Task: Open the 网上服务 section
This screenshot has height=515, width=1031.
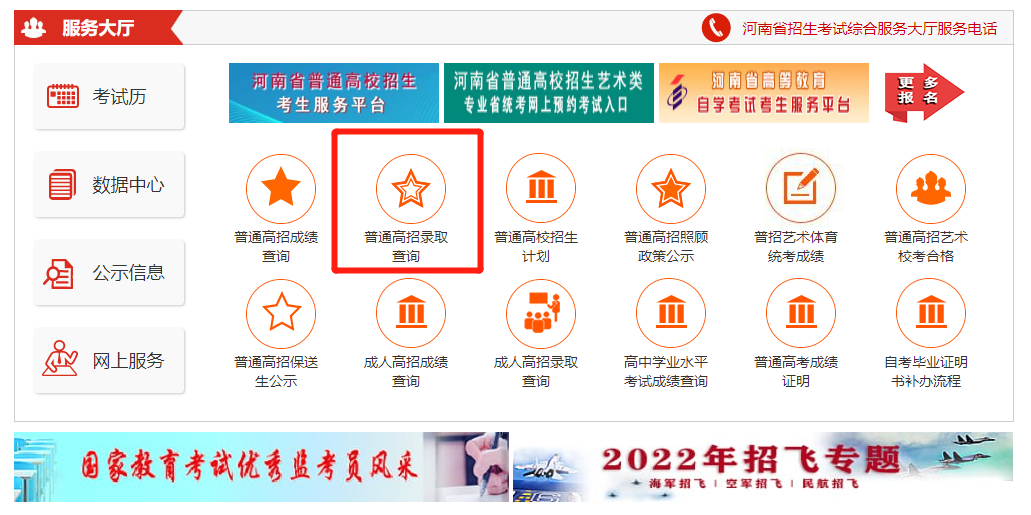Action: [x=109, y=361]
